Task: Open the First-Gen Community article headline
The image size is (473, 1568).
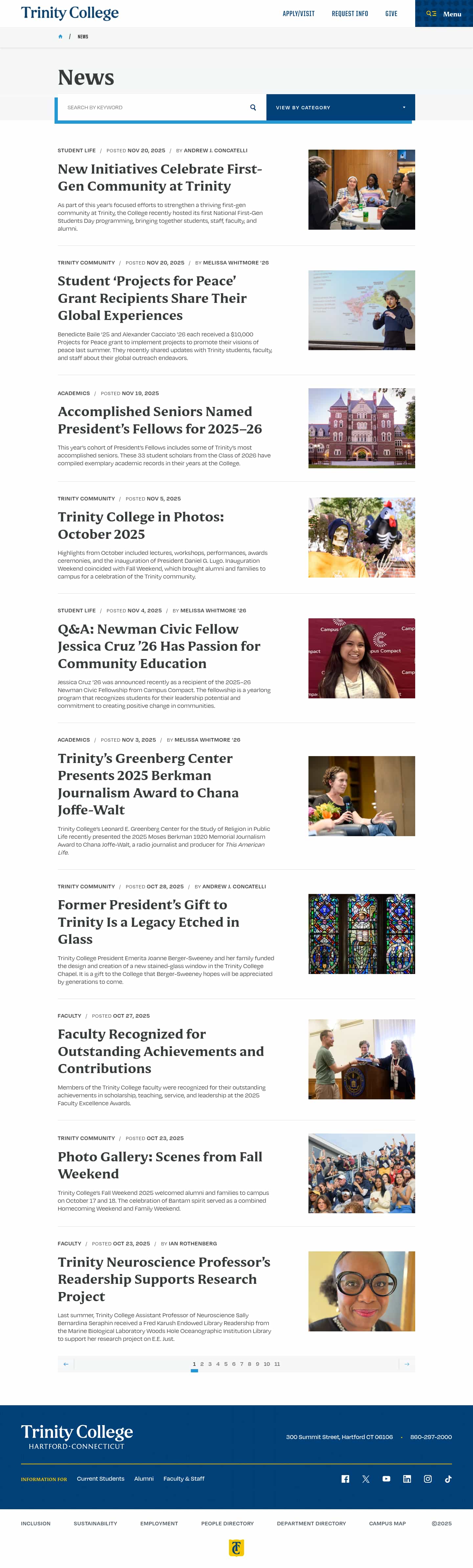Action: 160,177
